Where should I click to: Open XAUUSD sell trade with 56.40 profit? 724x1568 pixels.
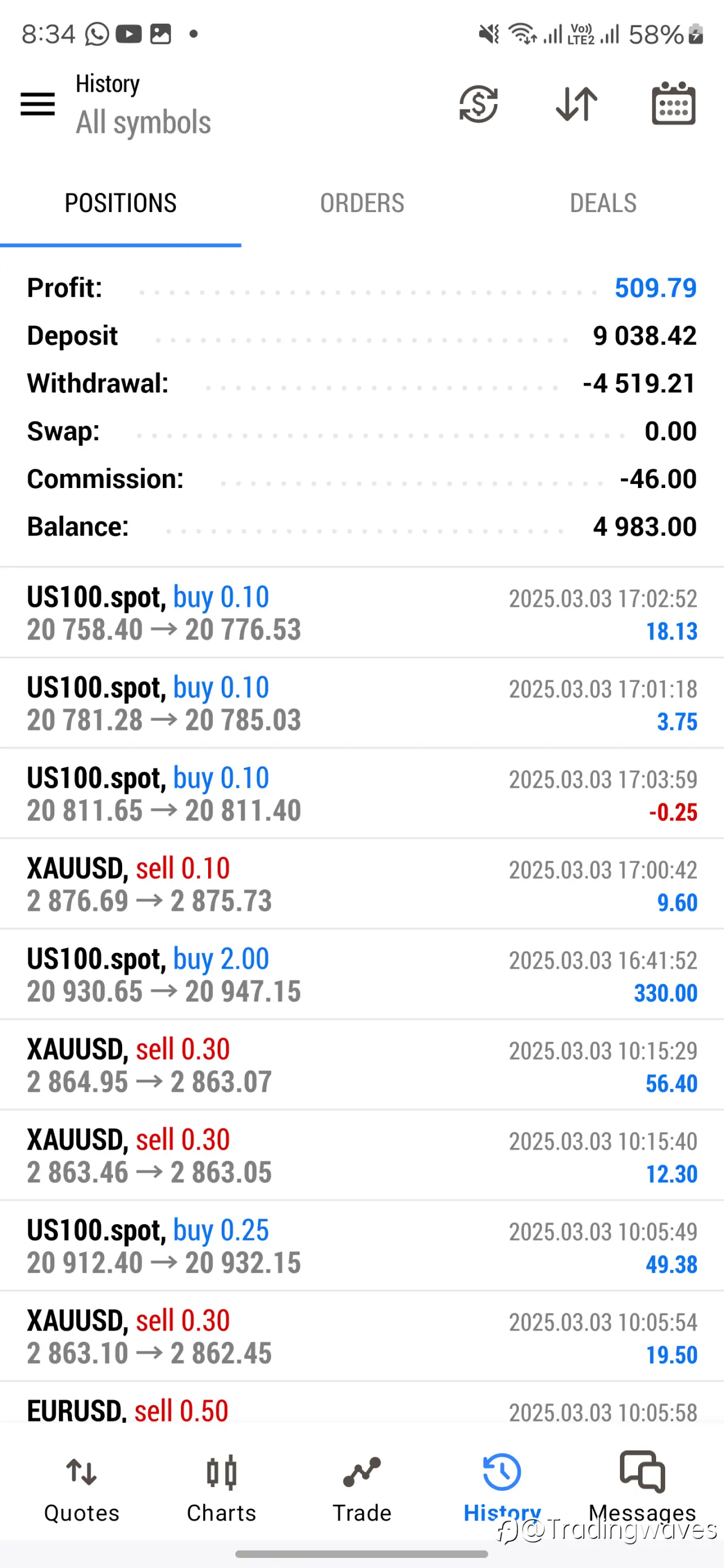click(361, 1065)
